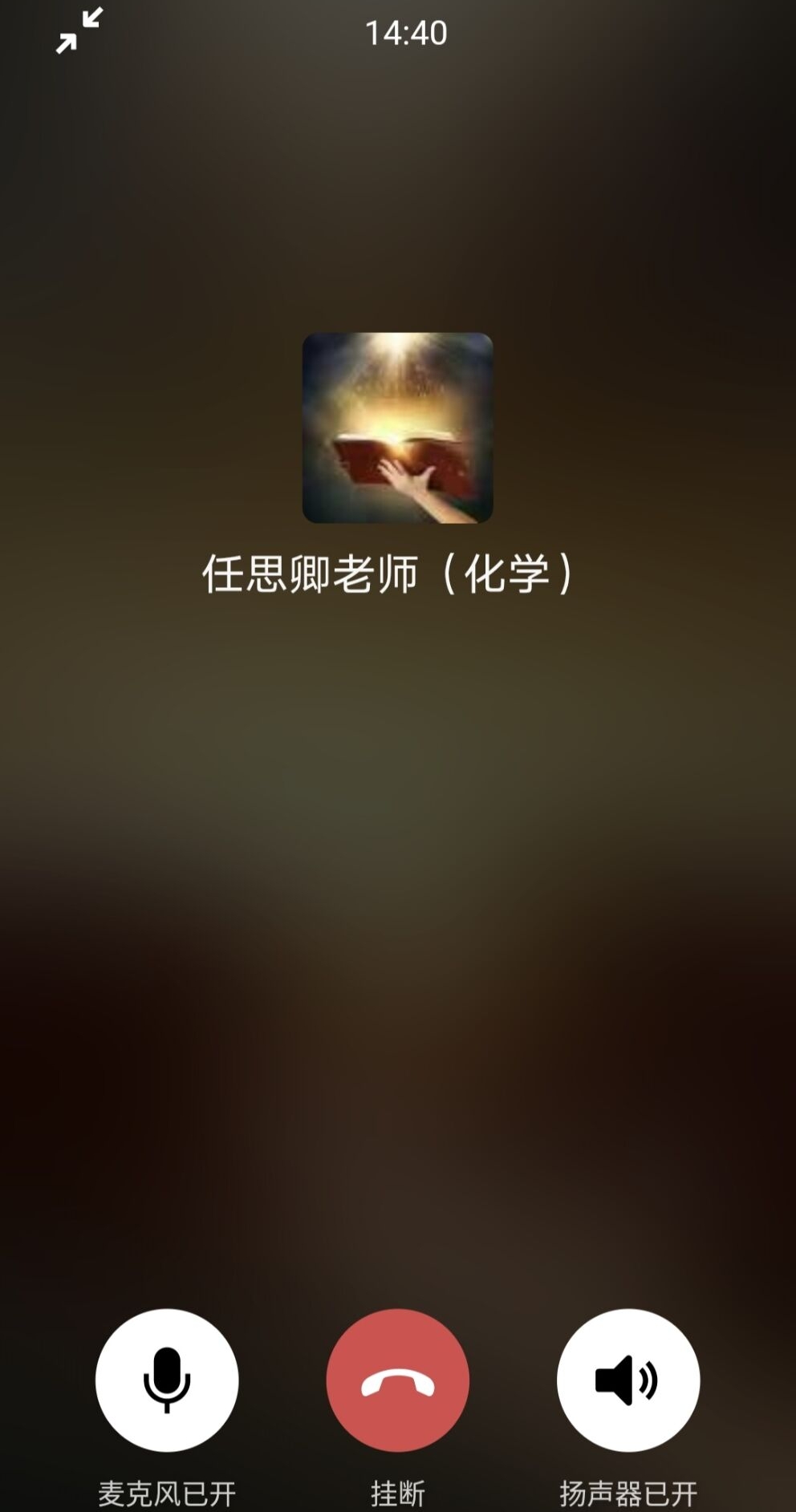The height and width of the screenshot is (1512, 796).
Task: Mute the microphone
Action: pyautogui.click(x=166, y=1380)
